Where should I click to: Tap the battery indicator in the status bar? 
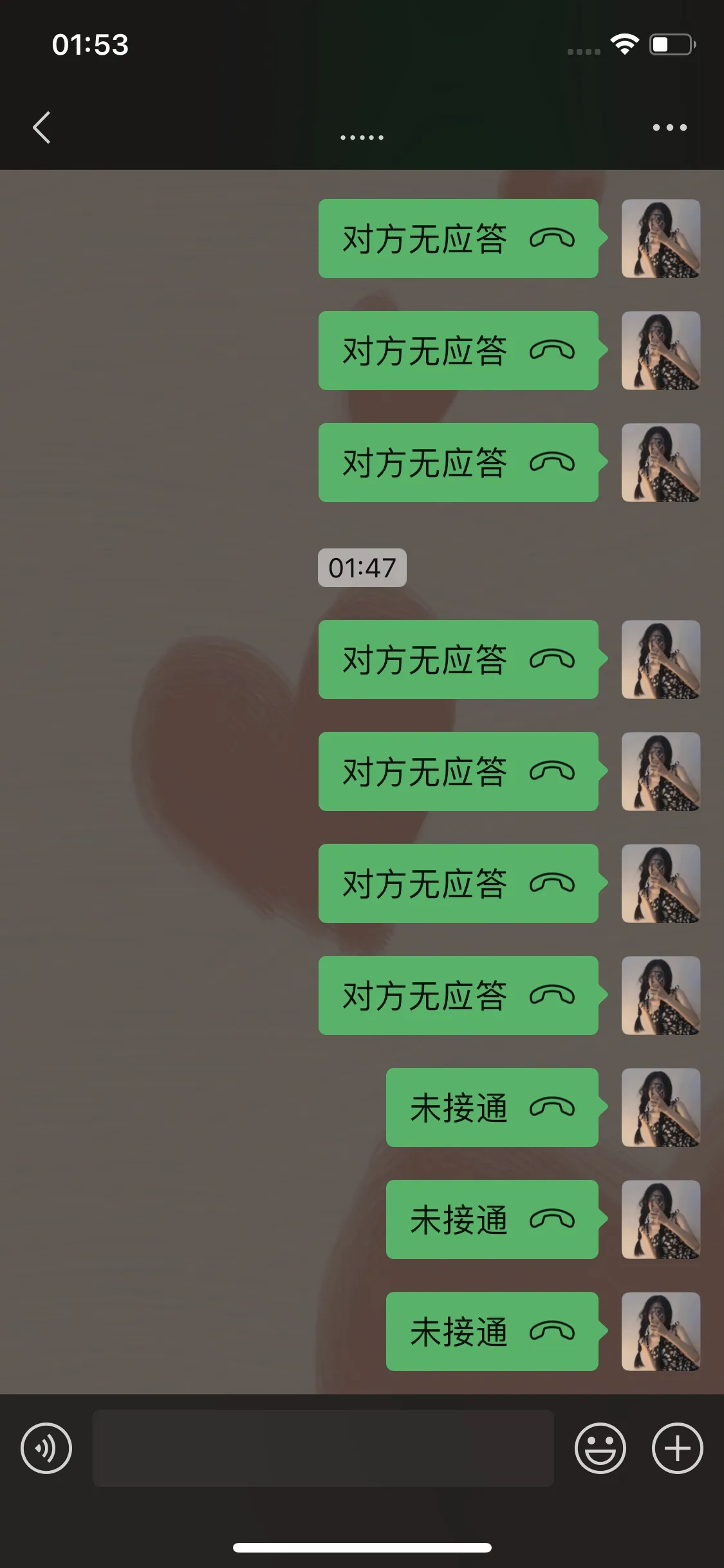coord(669,44)
